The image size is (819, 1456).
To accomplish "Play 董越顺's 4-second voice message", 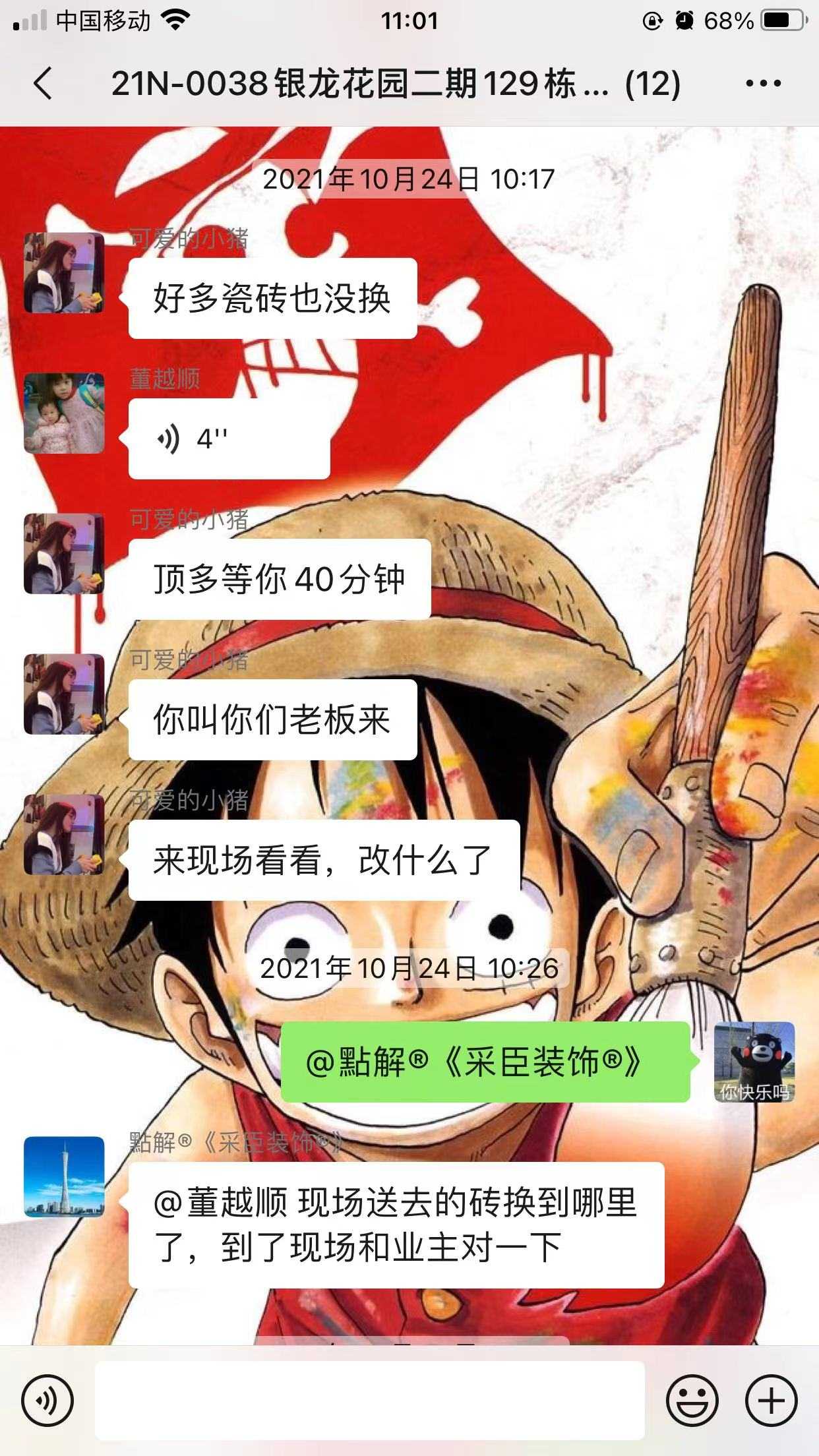I will (228, 439).
